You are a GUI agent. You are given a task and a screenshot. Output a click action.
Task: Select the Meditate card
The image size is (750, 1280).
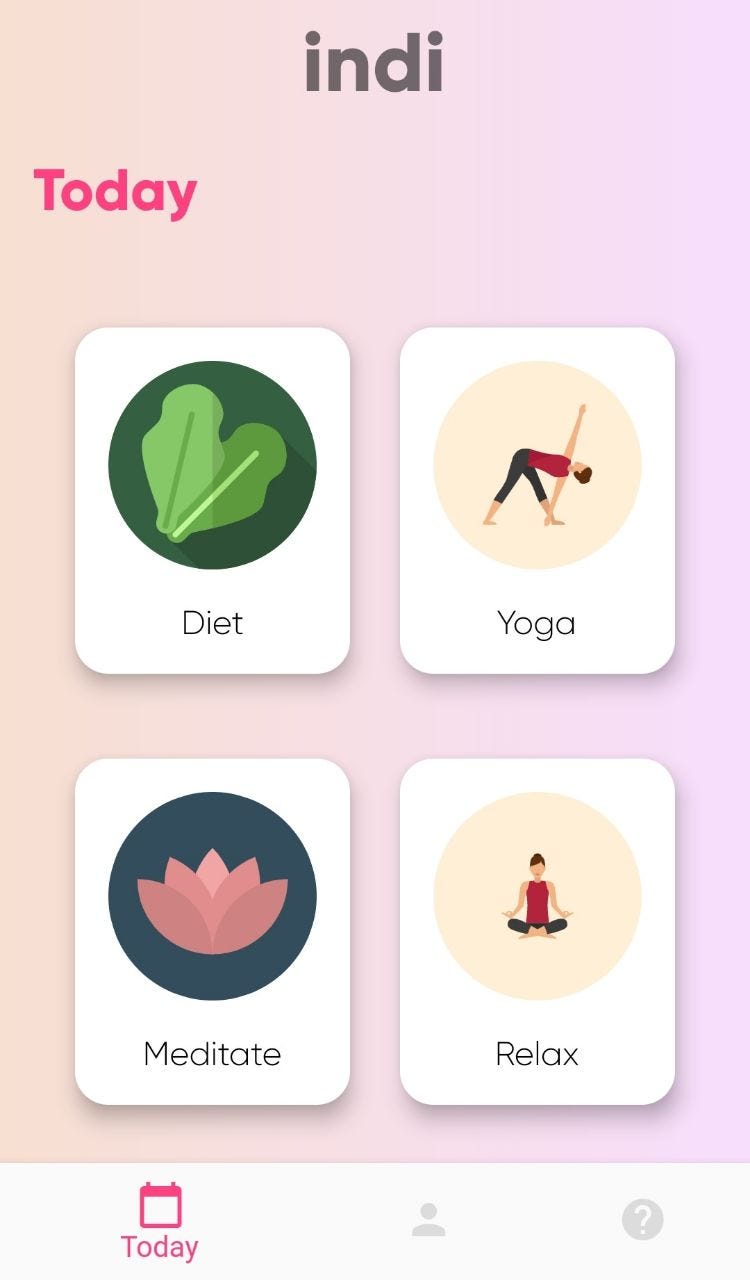pyautogui.click(x=212, y=931)
